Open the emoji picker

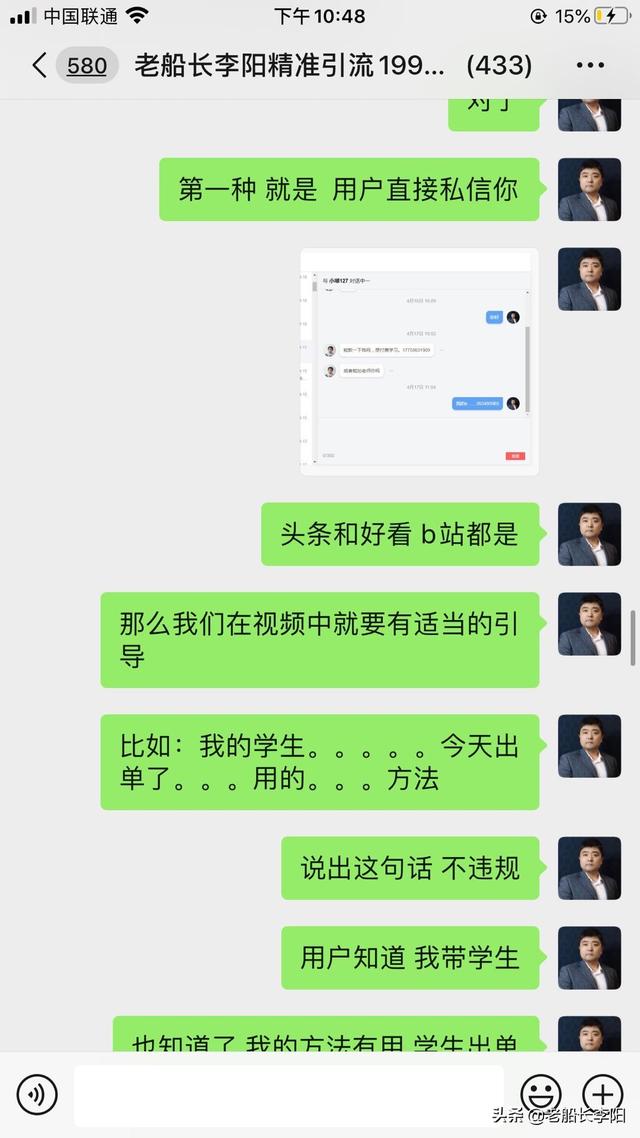click(541, 1094)
